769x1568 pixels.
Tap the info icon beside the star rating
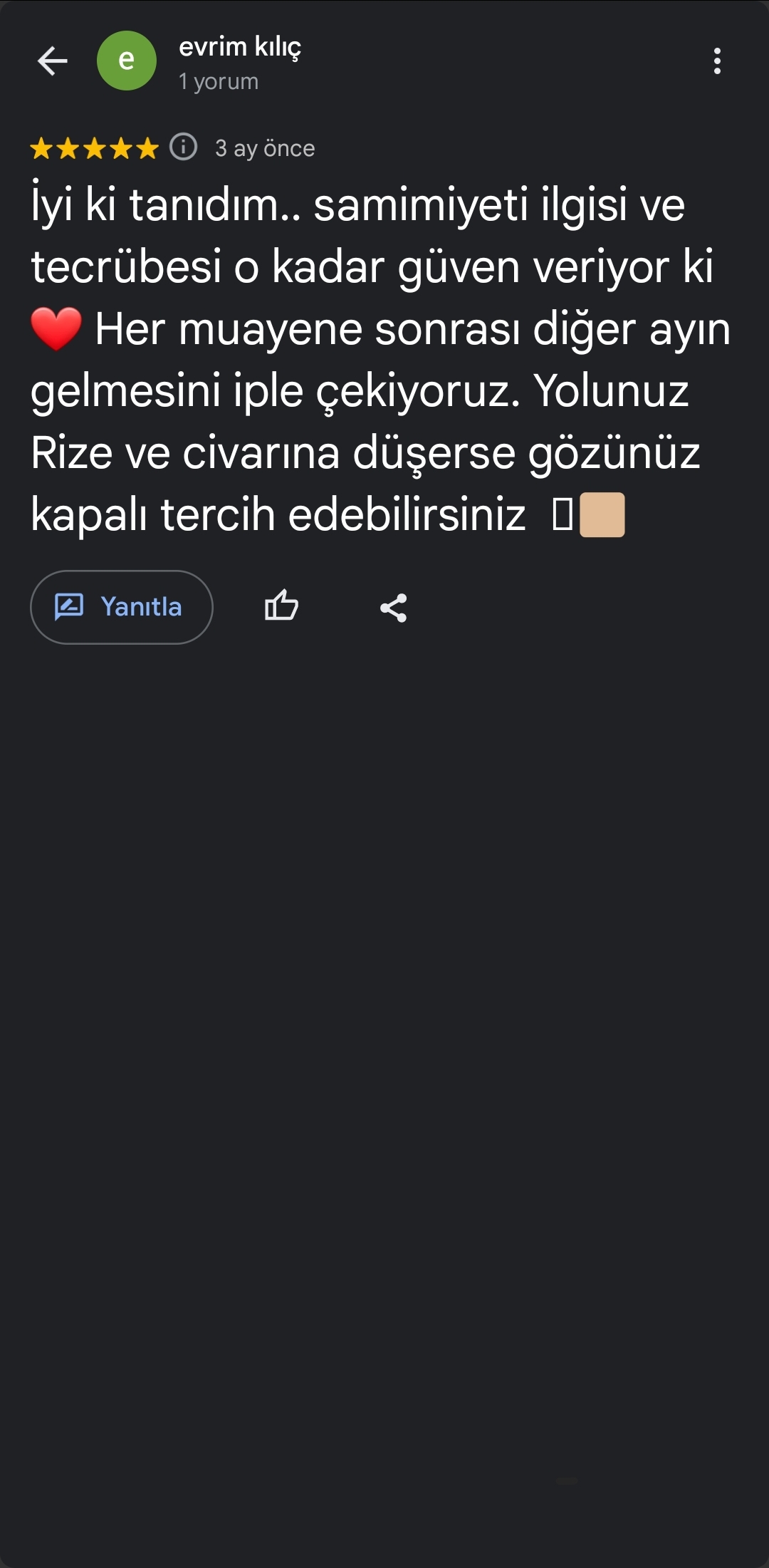coord(183,147)
